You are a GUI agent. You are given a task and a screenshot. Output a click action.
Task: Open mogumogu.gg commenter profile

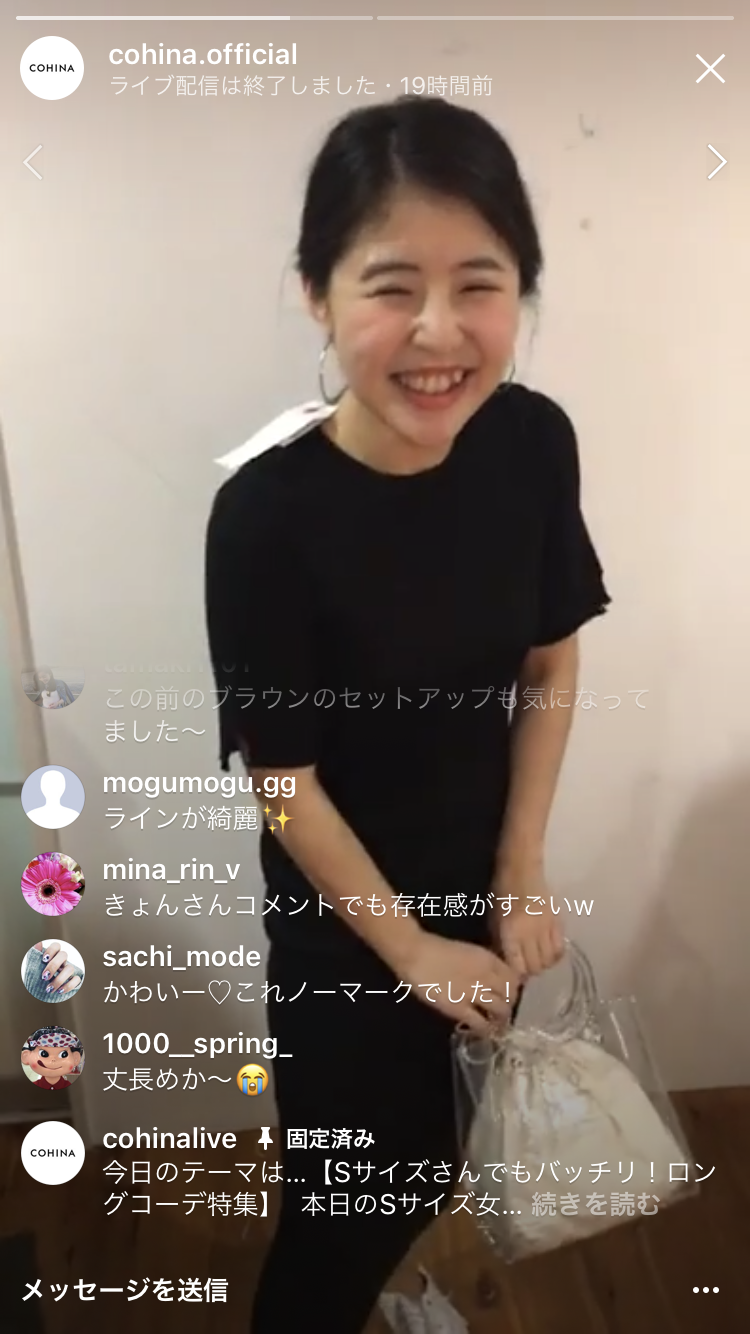click(52, 797)
